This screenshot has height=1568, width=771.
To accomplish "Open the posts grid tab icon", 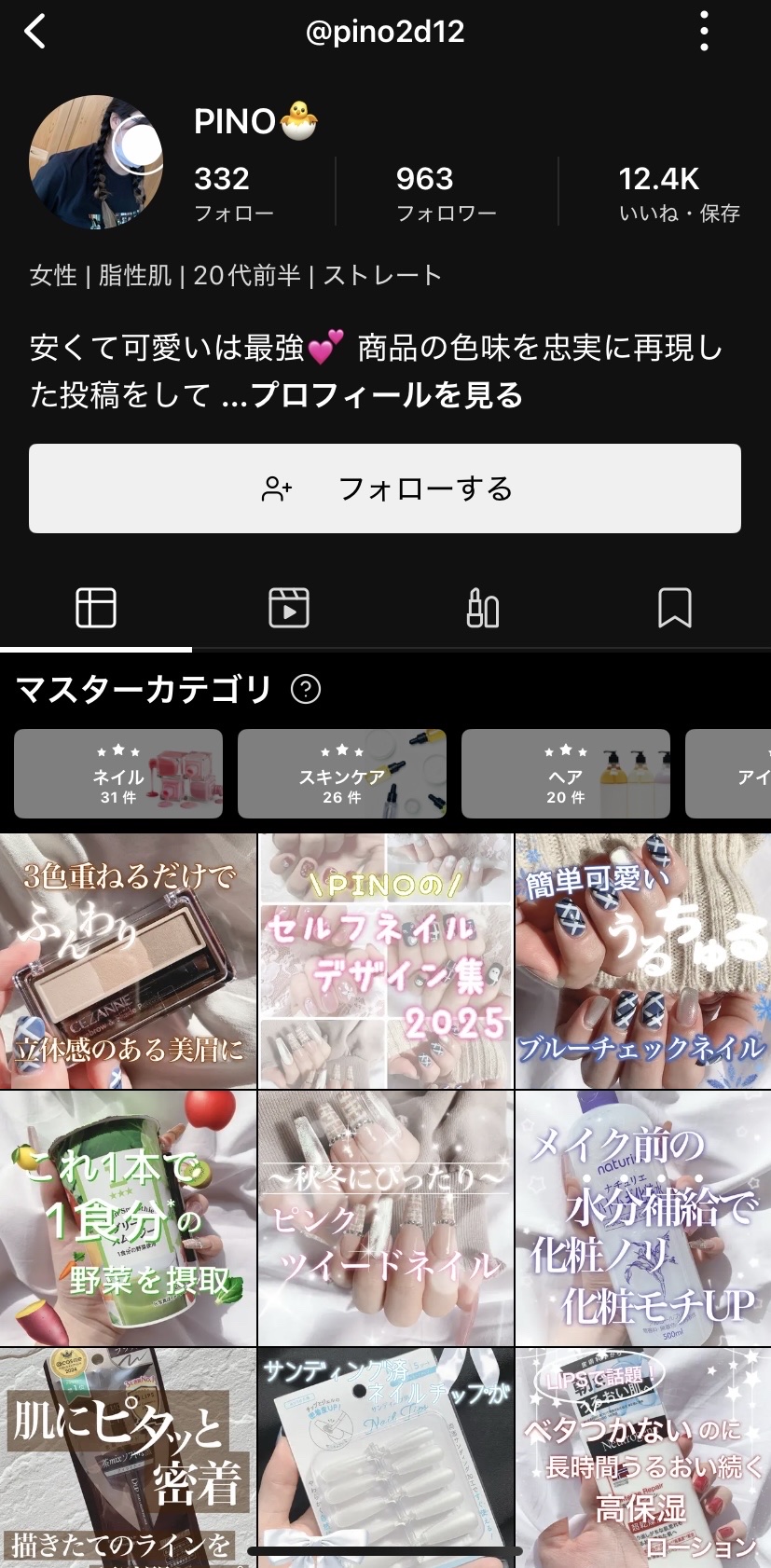I will [96, 606].
